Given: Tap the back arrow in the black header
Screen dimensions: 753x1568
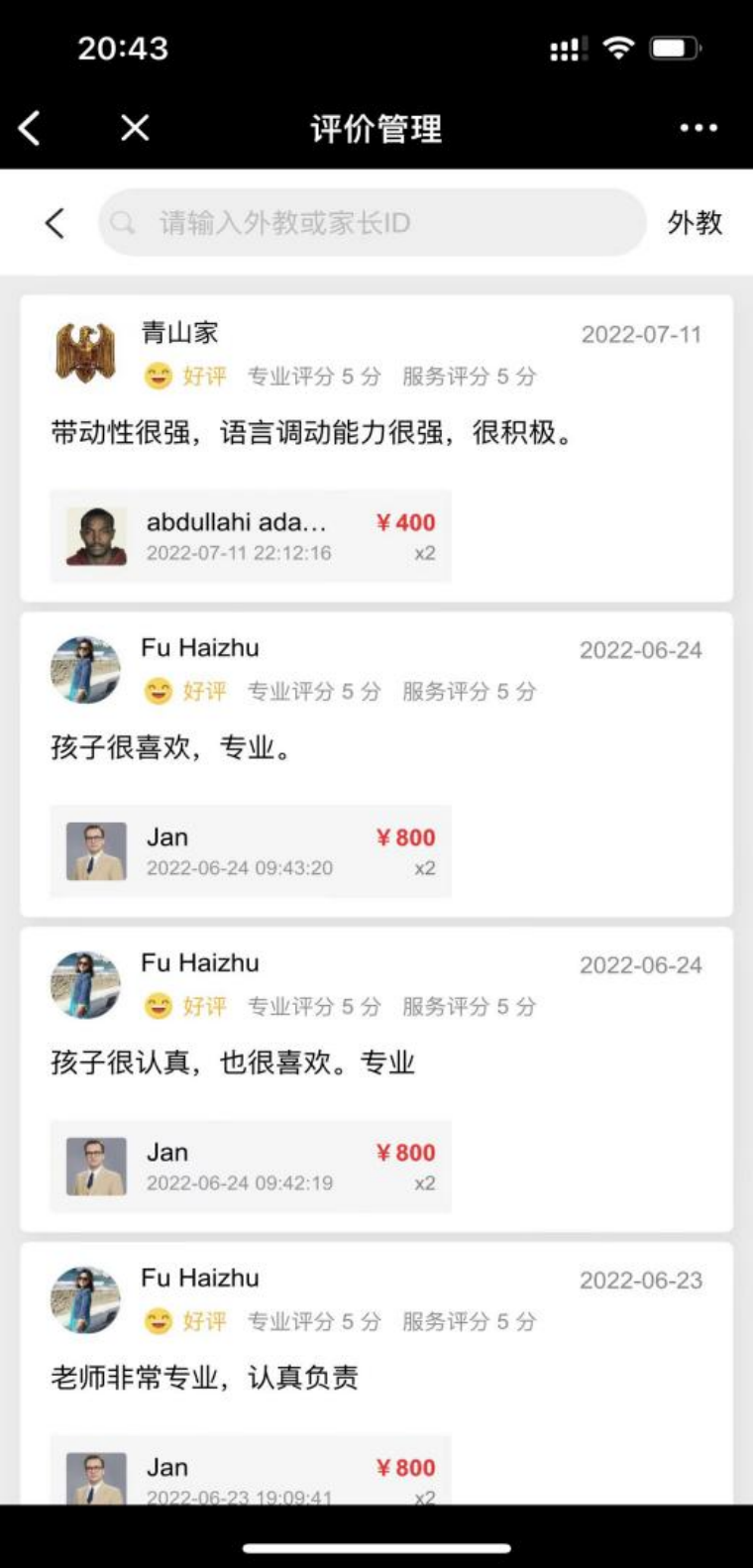Looking at the screenshot, I should (30, 128).
